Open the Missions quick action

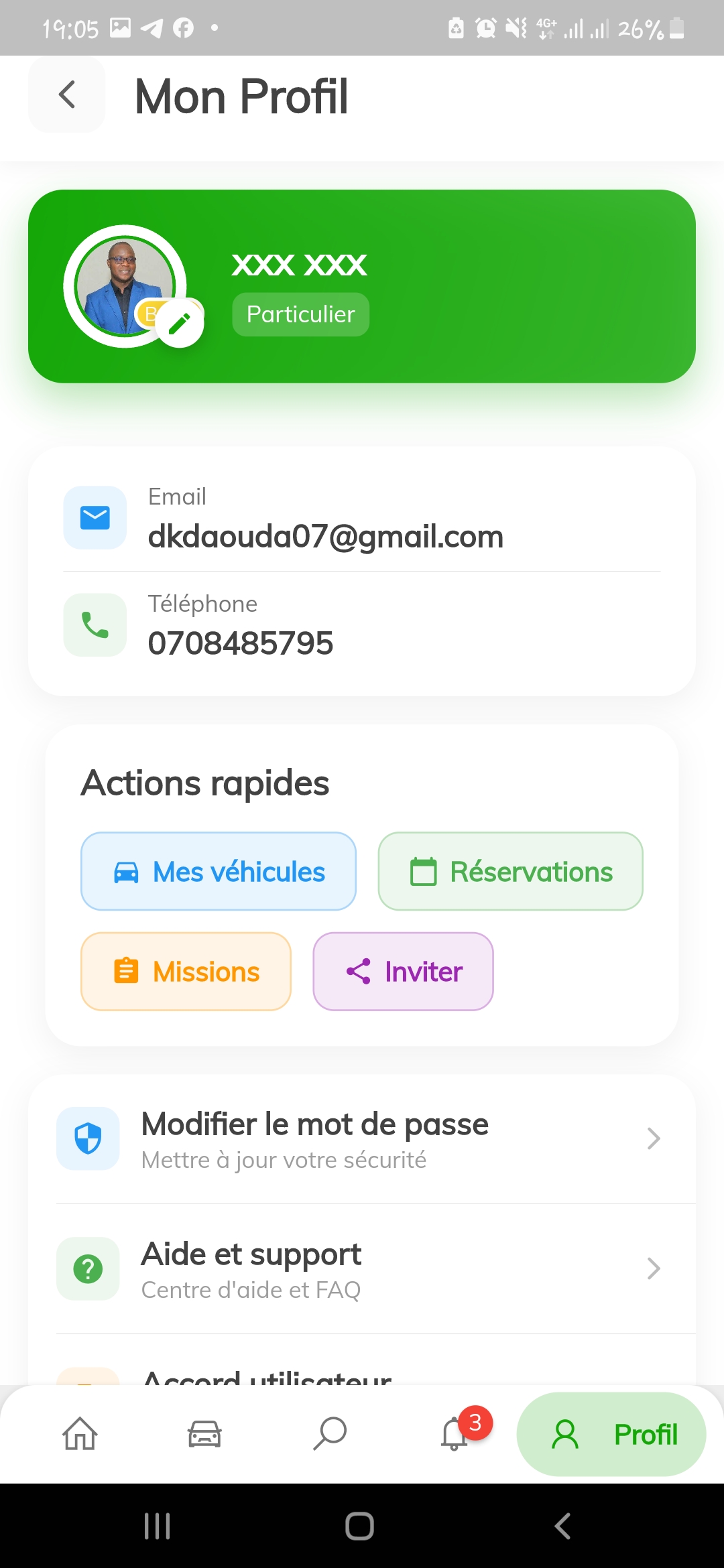point(186,971)
